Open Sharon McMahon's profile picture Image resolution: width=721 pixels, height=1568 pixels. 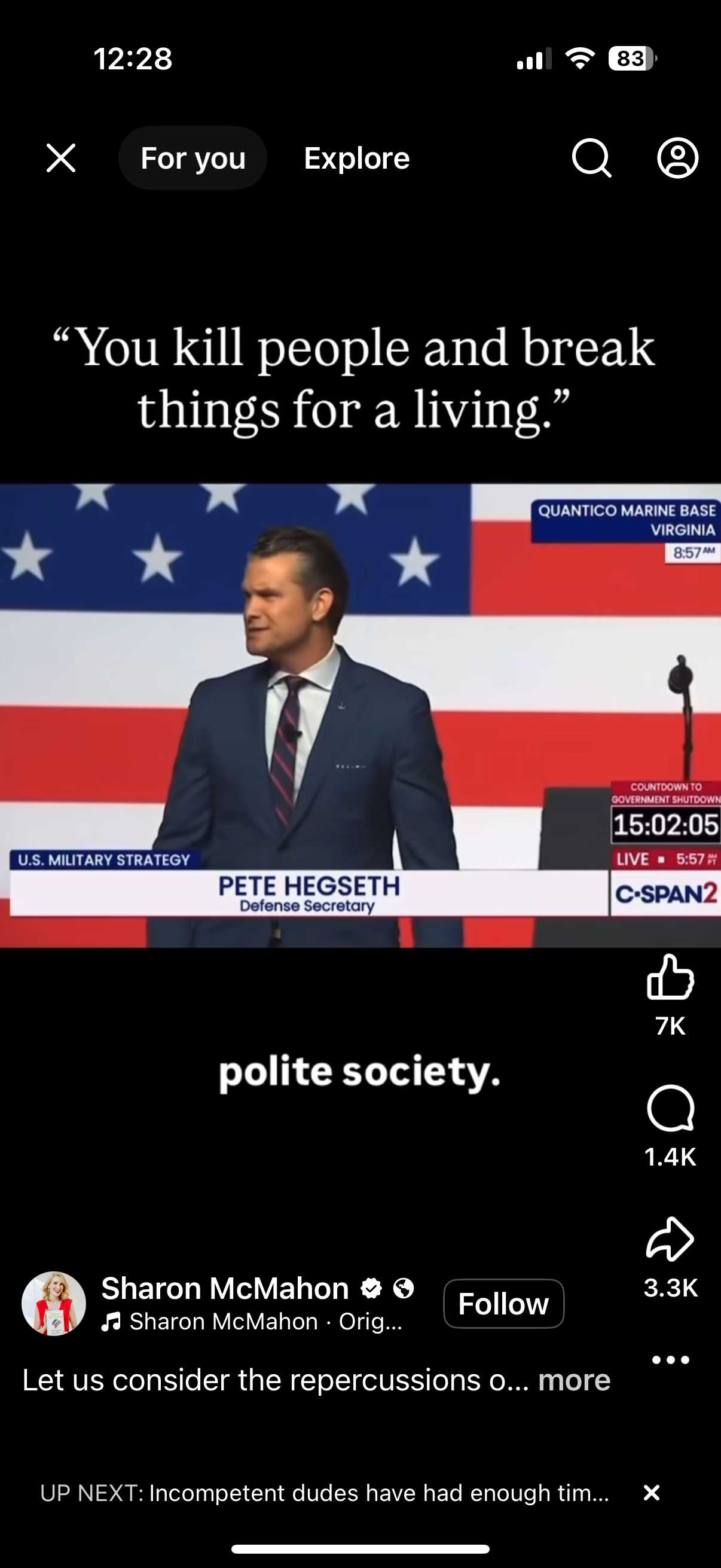coord(54,1304)
